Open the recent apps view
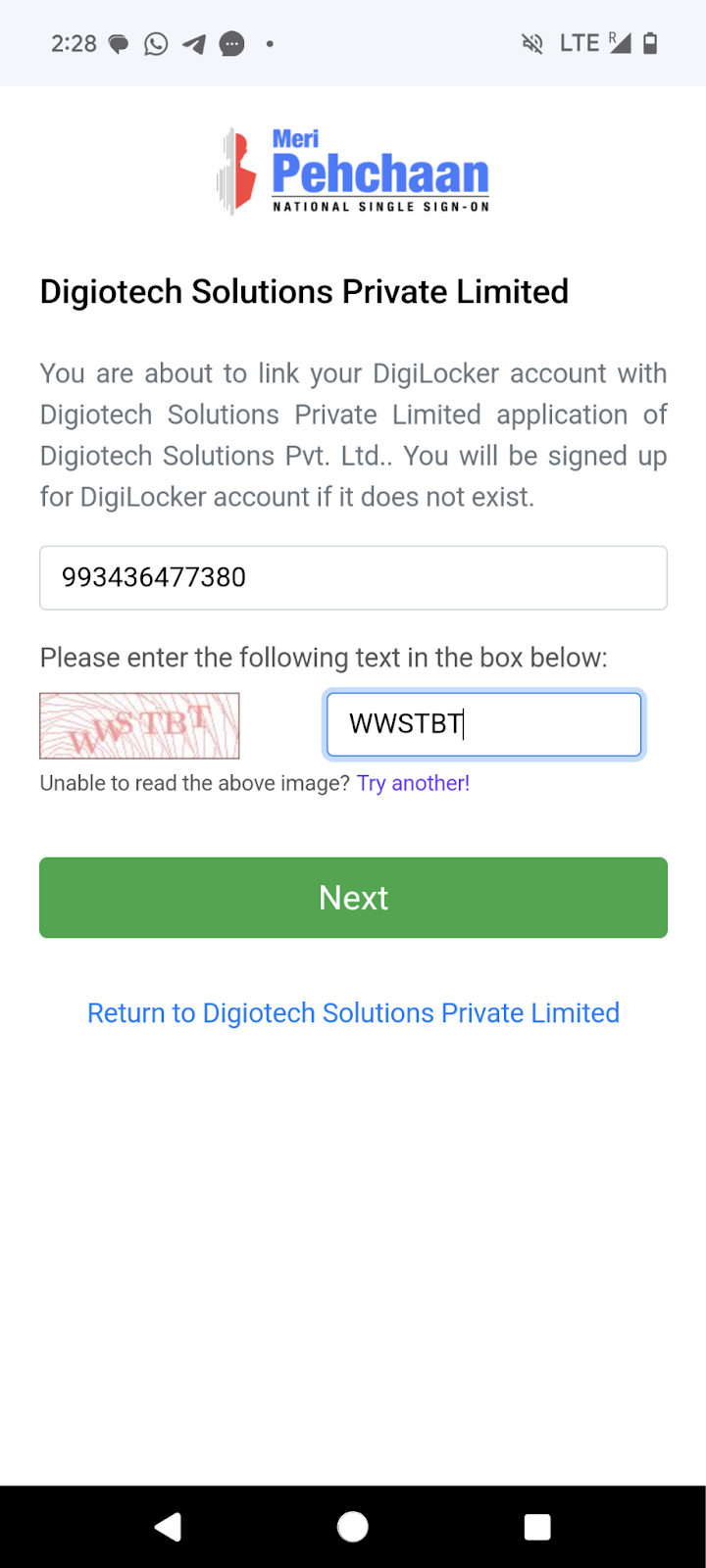Viewport: 706px width, 1568px height. point(537,1526)
